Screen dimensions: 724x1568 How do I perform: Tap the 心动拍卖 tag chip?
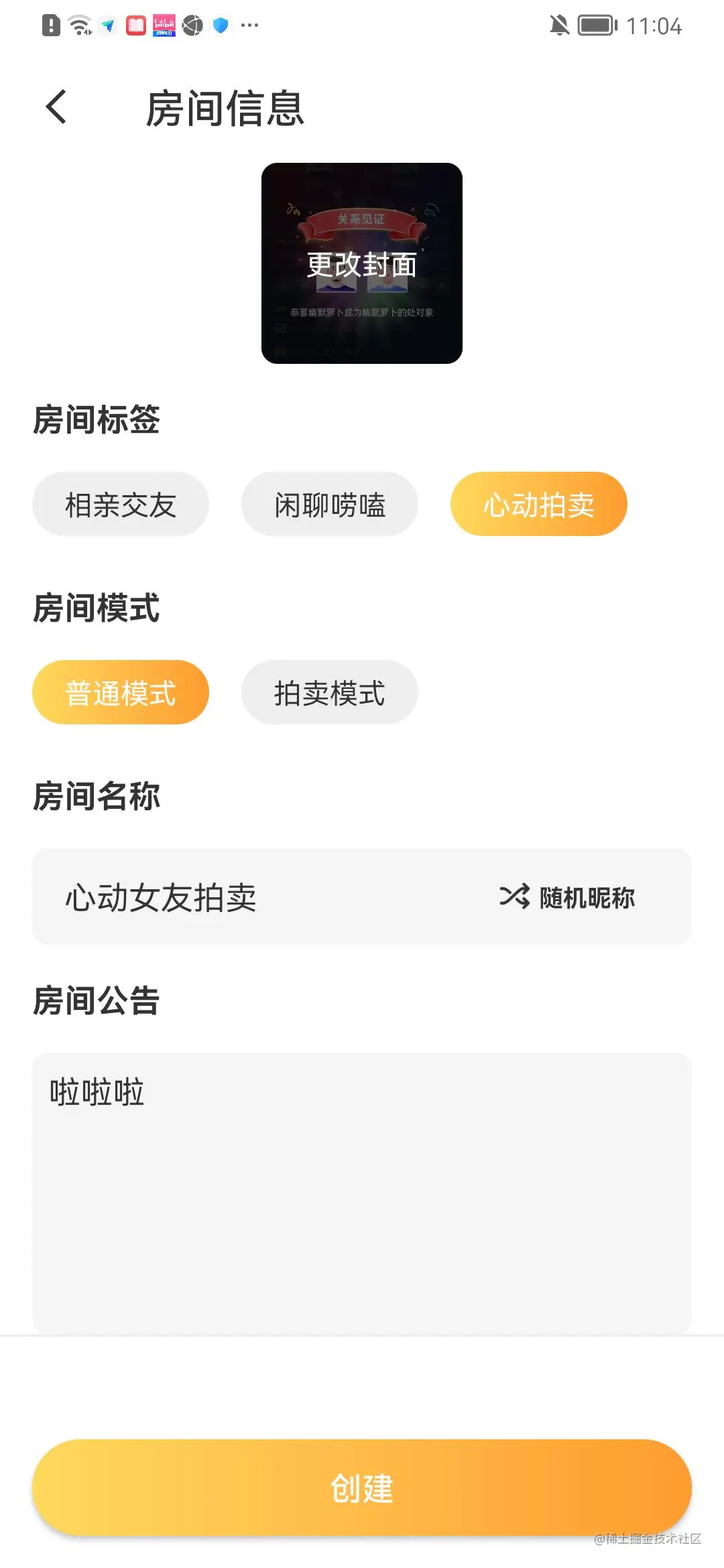539,505
